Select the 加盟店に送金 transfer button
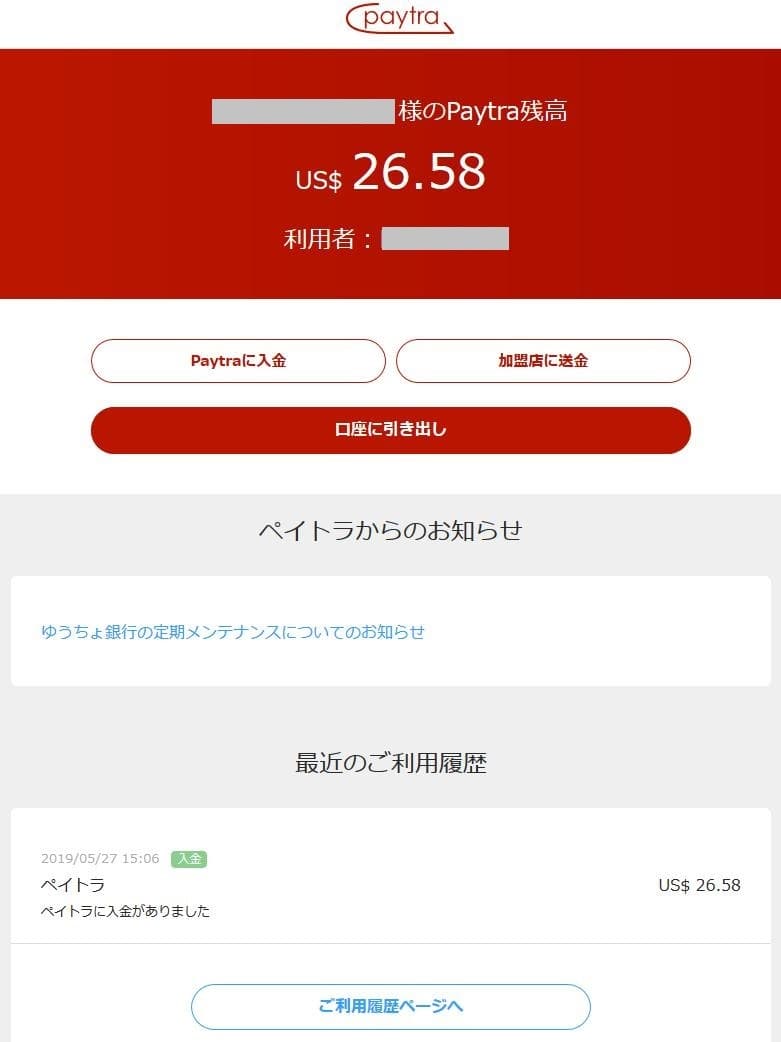The image size is (781, 1042). [x=543, y=361]
